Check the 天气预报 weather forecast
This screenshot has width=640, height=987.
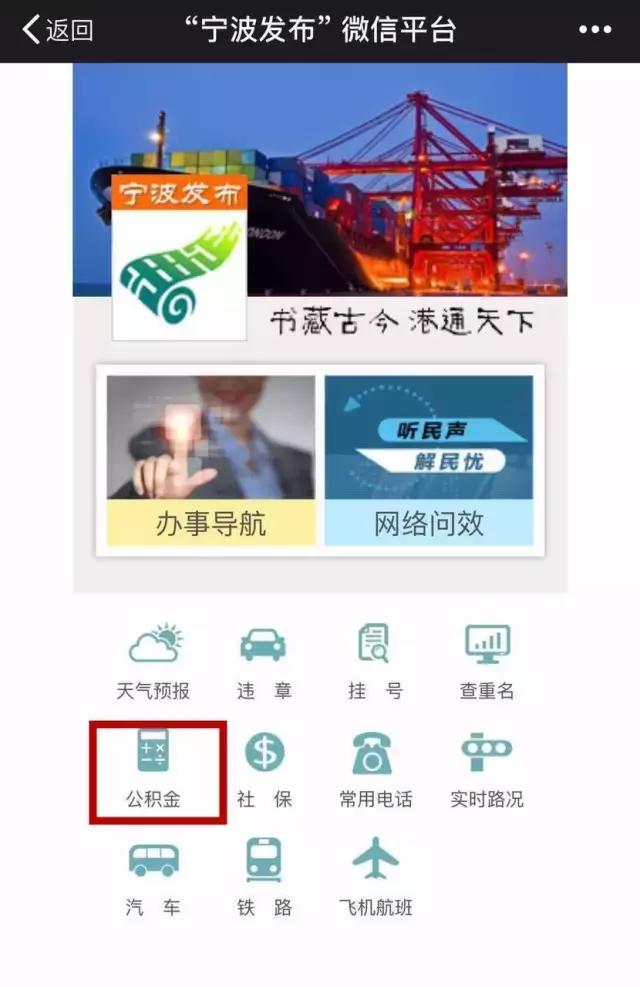pyautogui.click(x=153, y=660)
